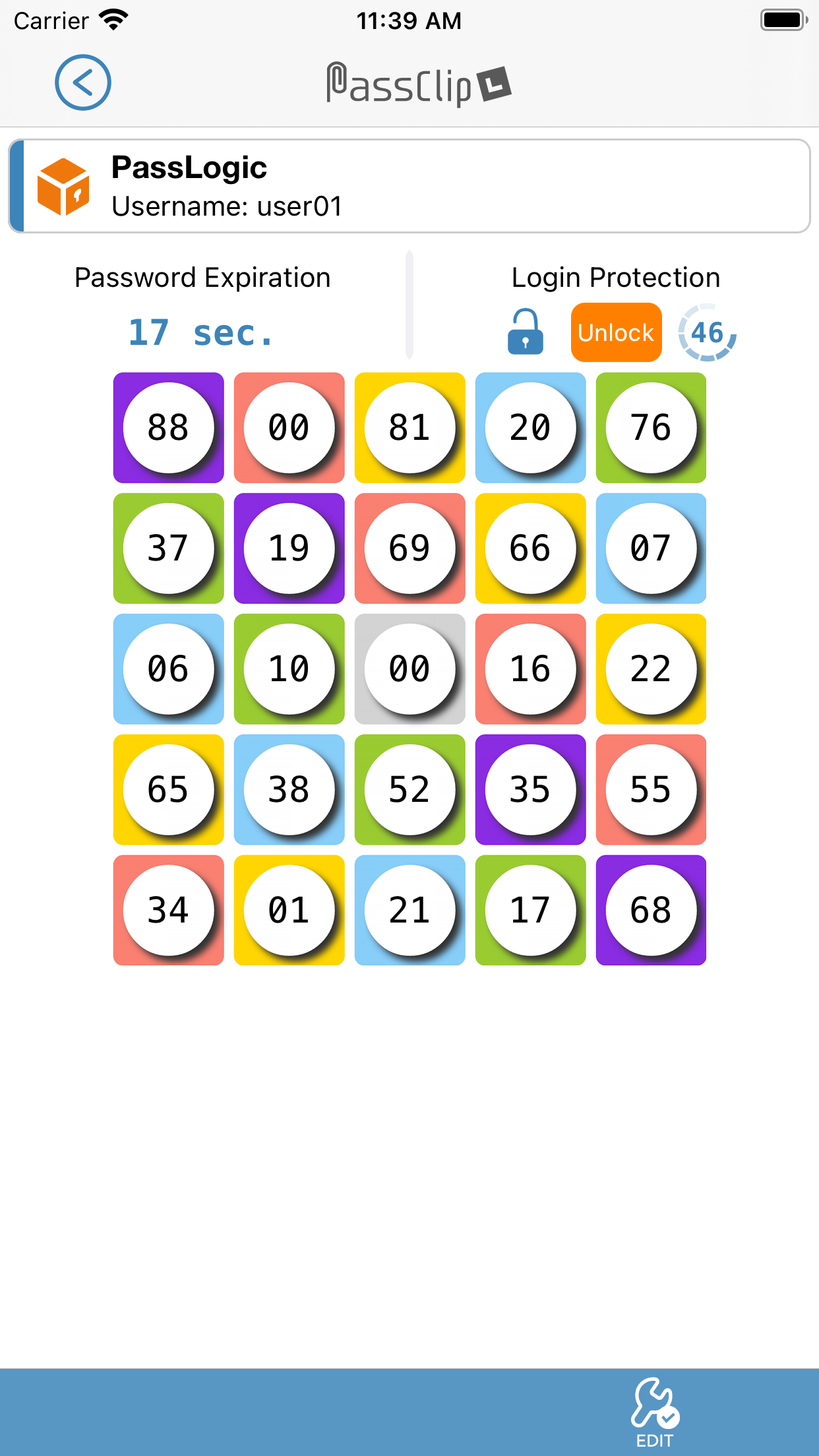Screen dimensions: 819x1456
Task: Tap the orange Unlock button
Action: tap(616, 332)
